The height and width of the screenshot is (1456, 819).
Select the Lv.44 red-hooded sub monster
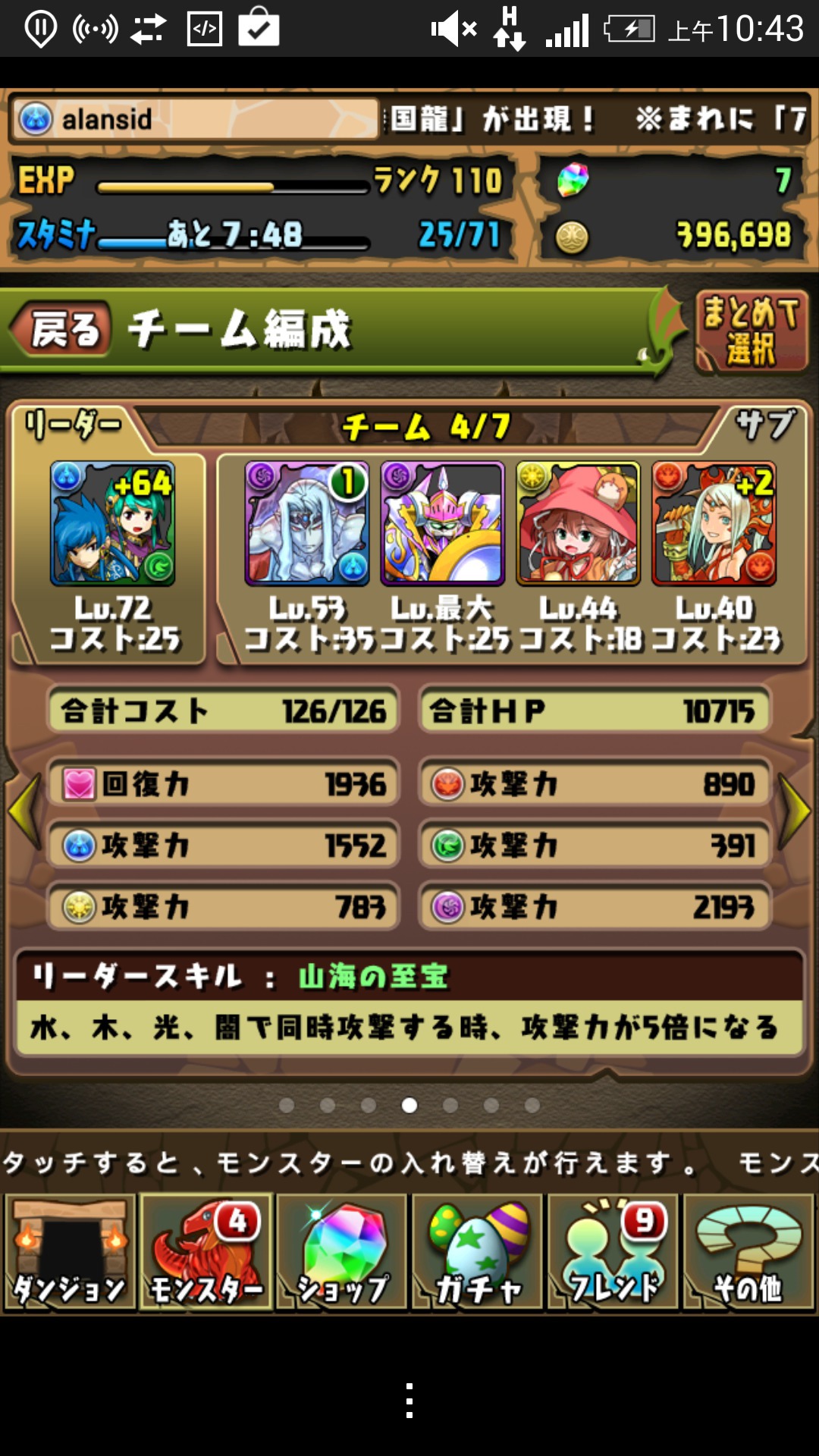coord(578,523)
